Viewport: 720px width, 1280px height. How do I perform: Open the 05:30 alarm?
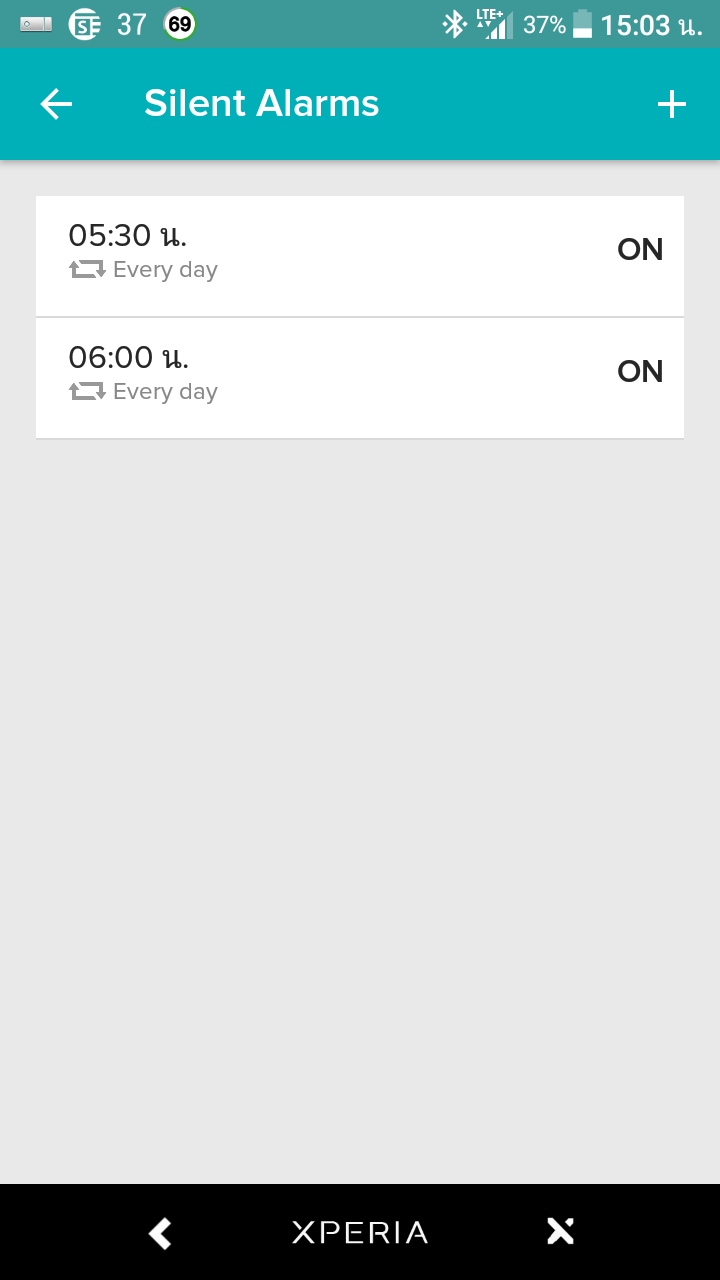click(360, 256)
